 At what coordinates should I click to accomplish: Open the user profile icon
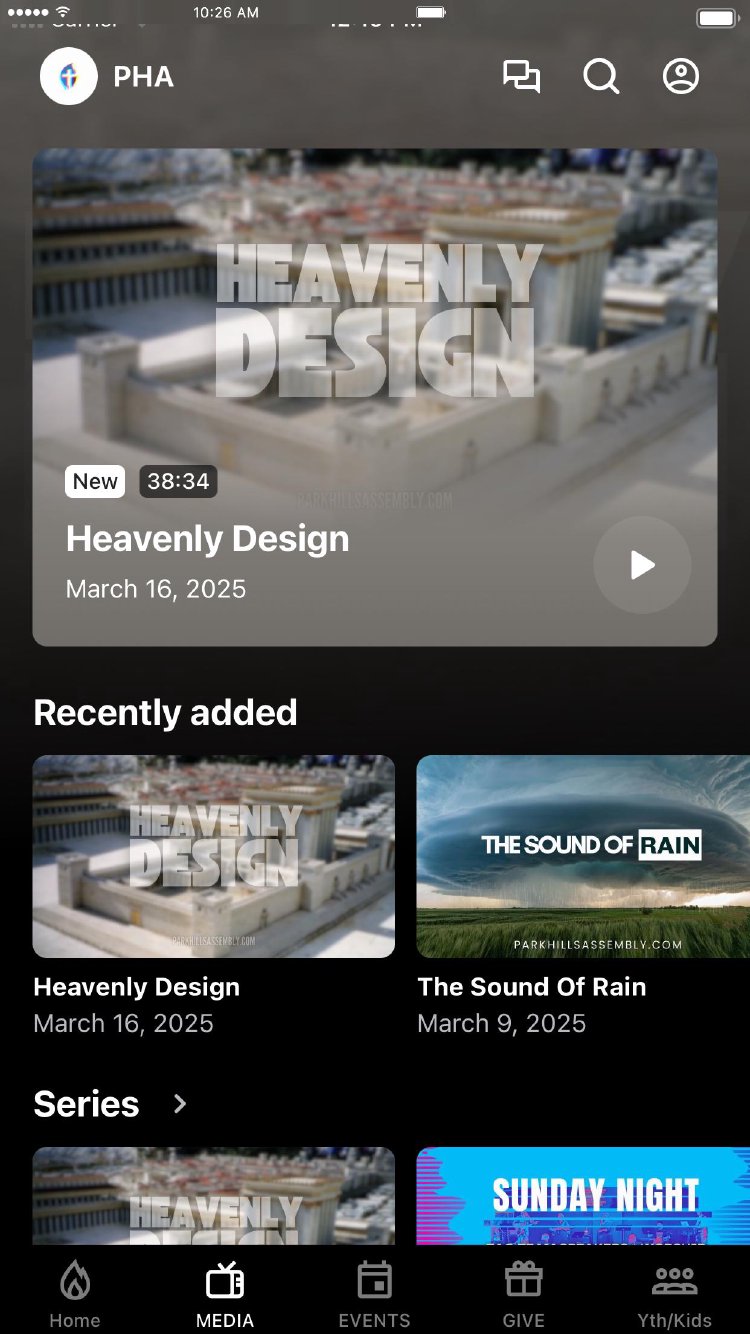[681, 77]
